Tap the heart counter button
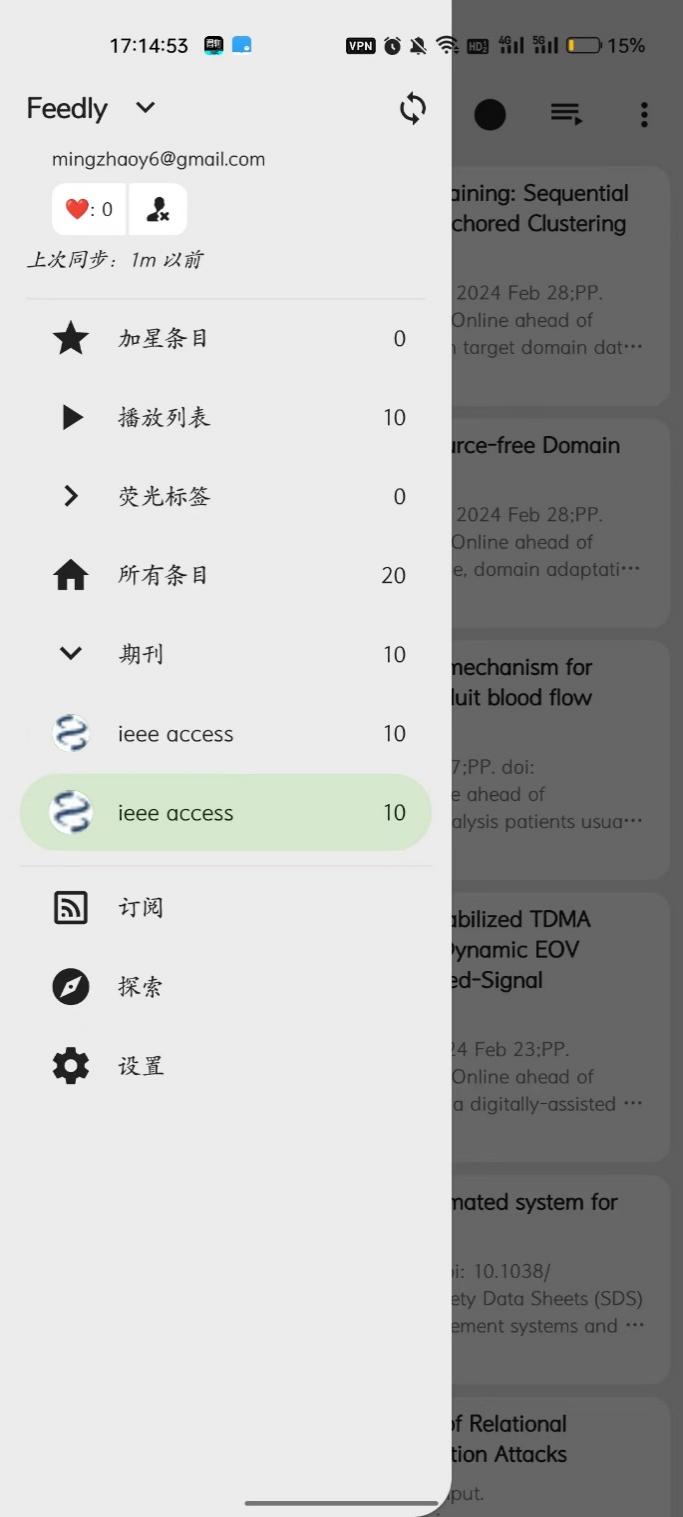The image size is (683, 1517). coord(89,209)
